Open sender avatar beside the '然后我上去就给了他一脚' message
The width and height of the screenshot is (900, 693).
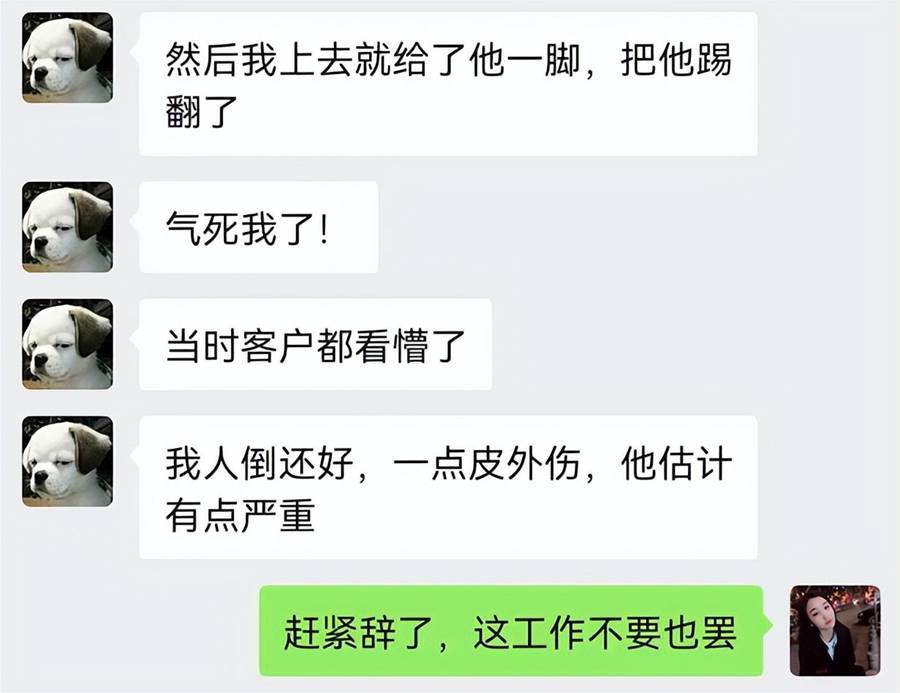tap(67, 57)
